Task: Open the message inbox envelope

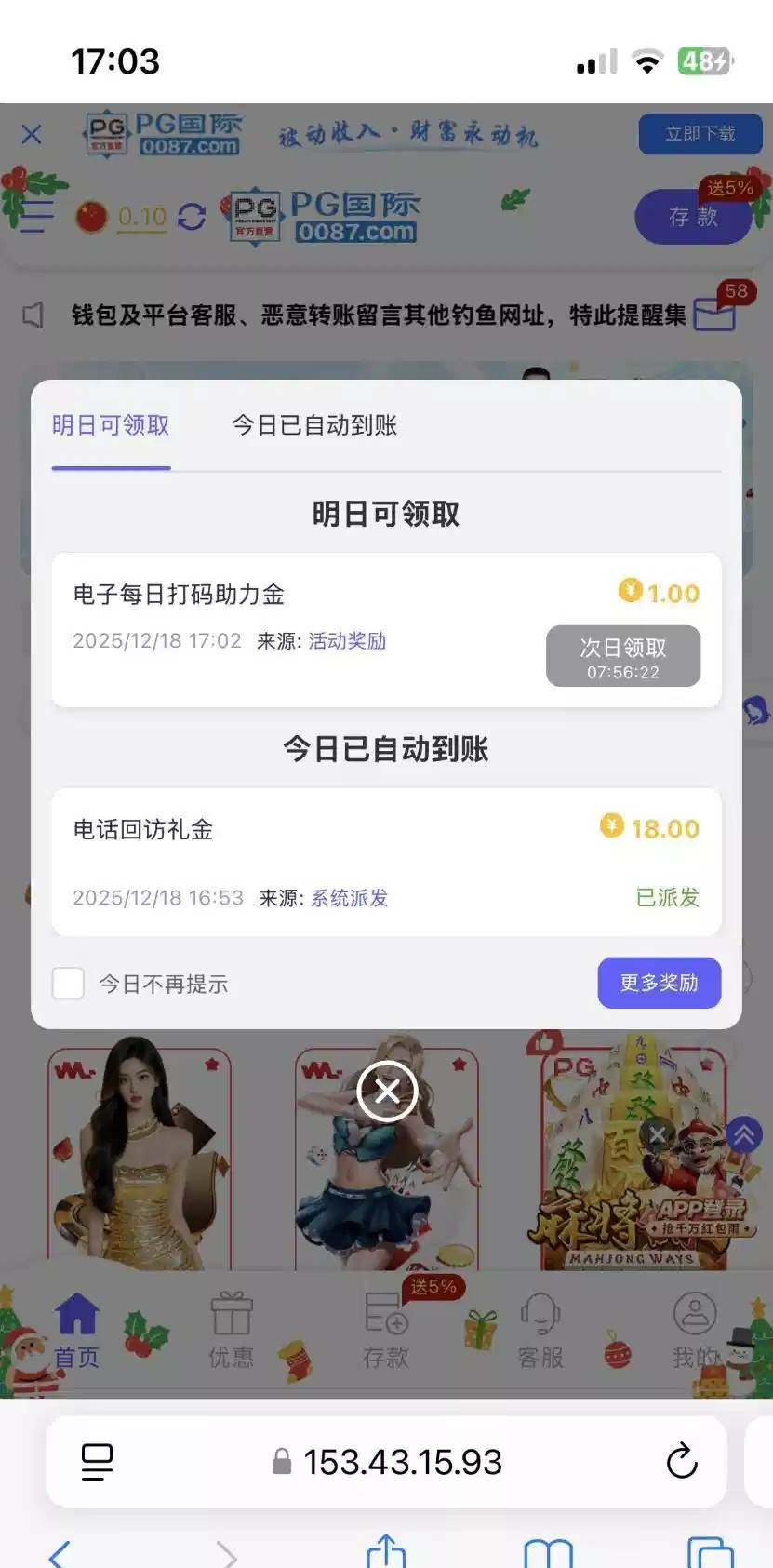Action: pyautogui.click(x=714, y=315)
